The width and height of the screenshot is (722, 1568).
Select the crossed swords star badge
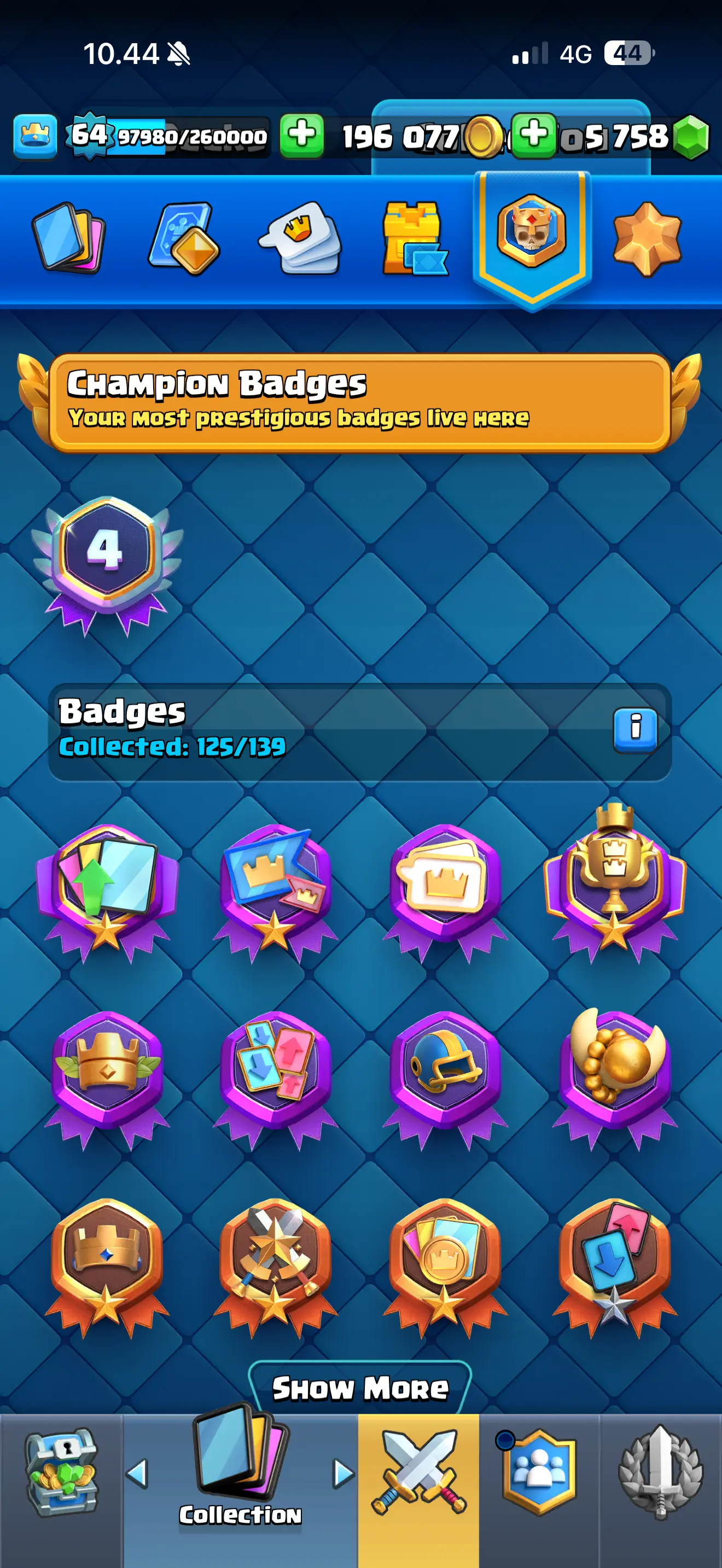(x=276, y=1266)
